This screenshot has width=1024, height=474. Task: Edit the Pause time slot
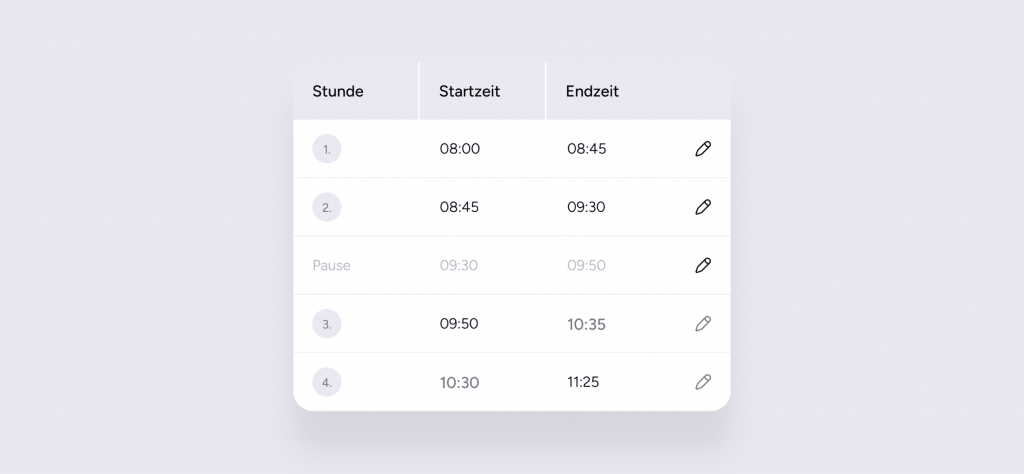[703, 266]
